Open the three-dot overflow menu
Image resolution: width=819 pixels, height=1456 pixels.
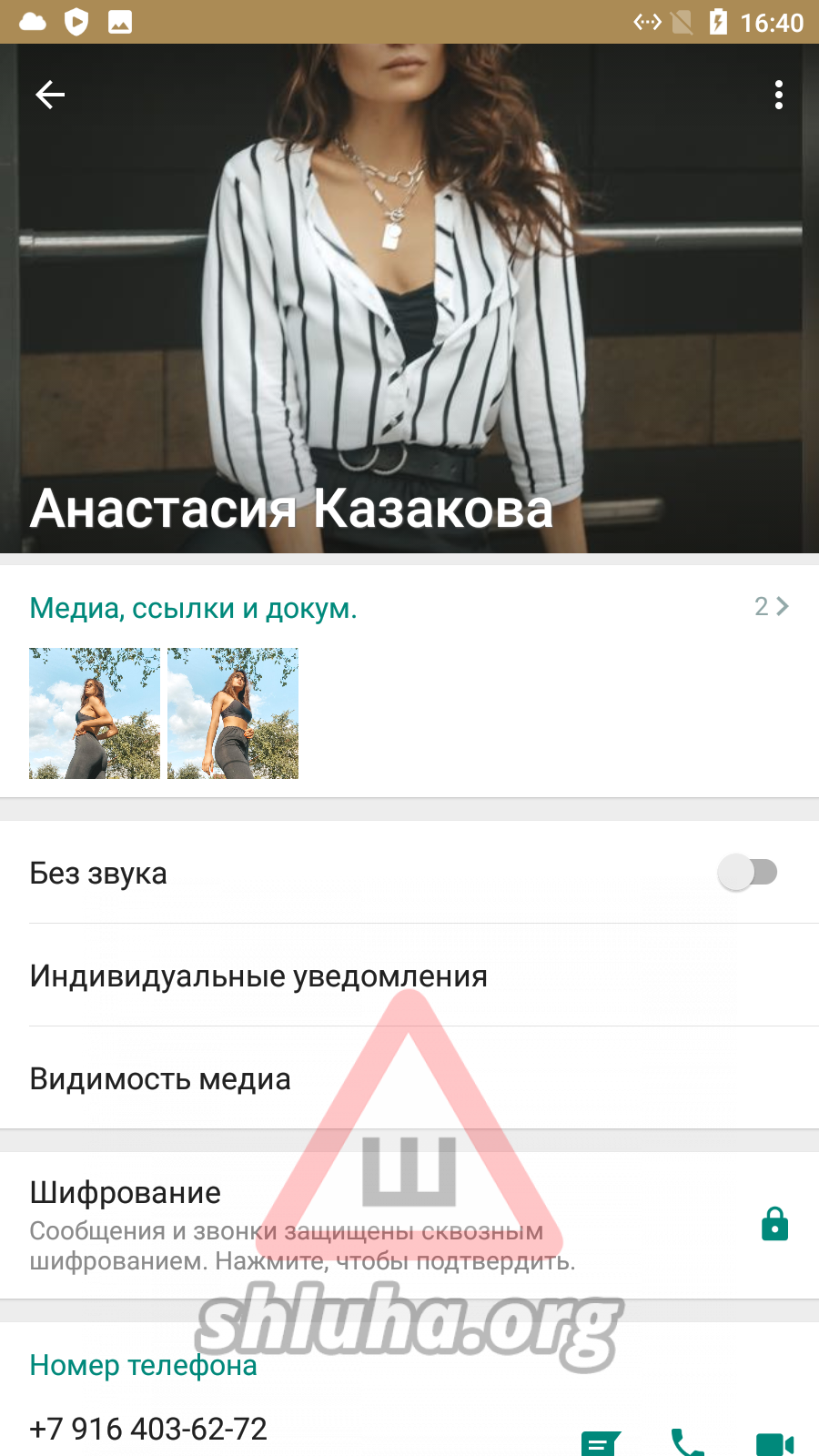tap(778, 95)
